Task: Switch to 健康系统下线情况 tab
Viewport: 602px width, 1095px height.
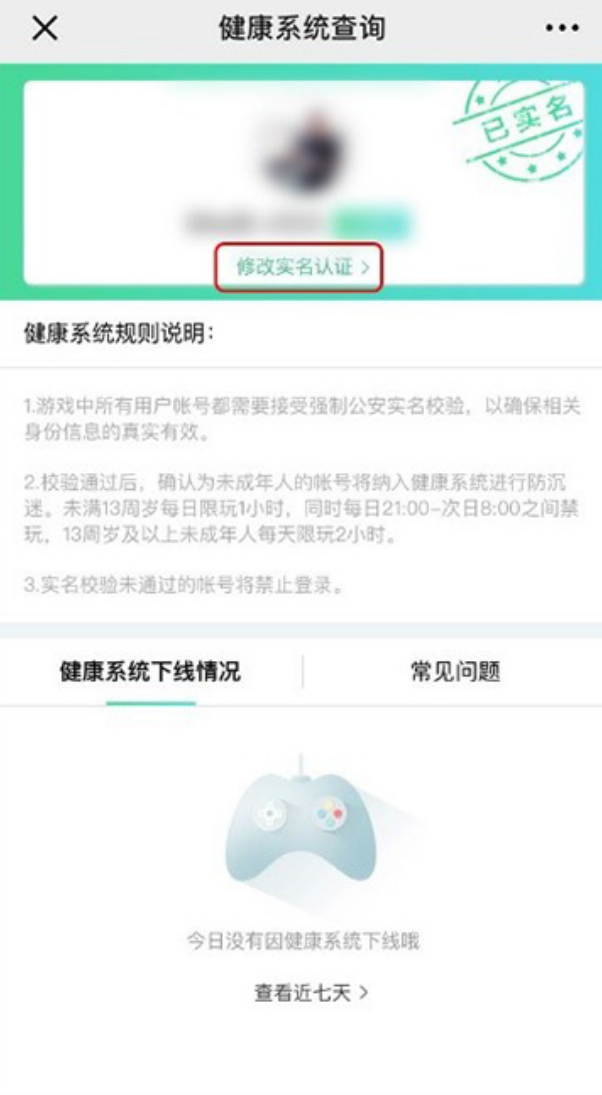Action: [x=150, y=671]
